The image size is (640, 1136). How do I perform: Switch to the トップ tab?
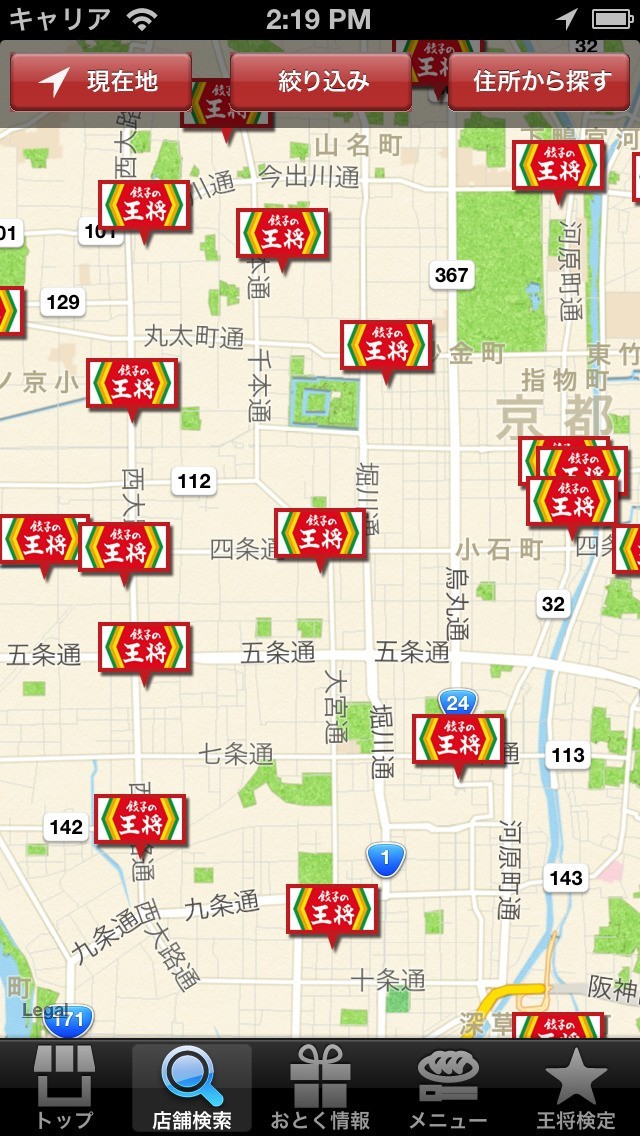(64, 1090)
